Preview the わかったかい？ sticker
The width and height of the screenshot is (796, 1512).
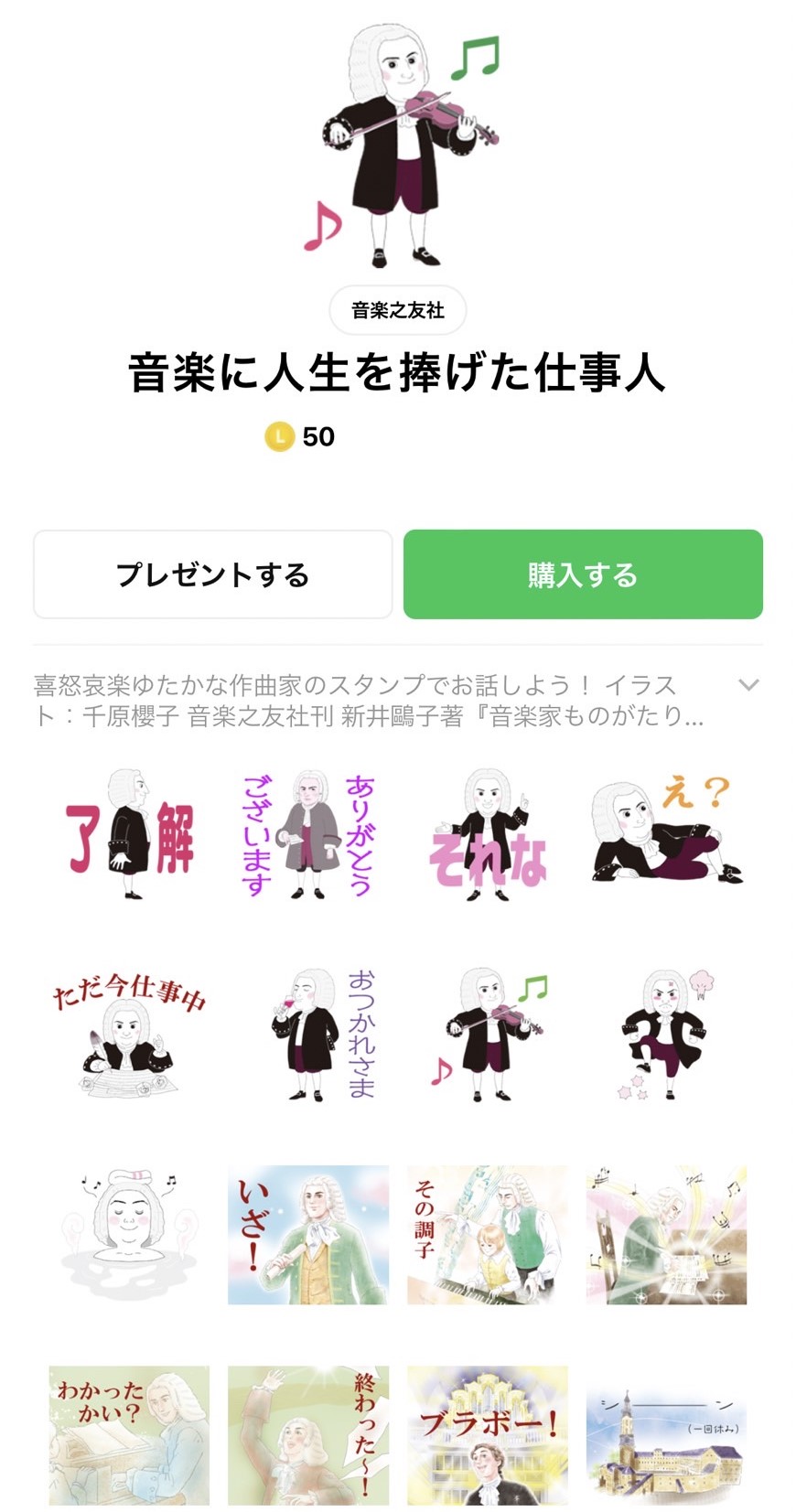coord(128,1434)
